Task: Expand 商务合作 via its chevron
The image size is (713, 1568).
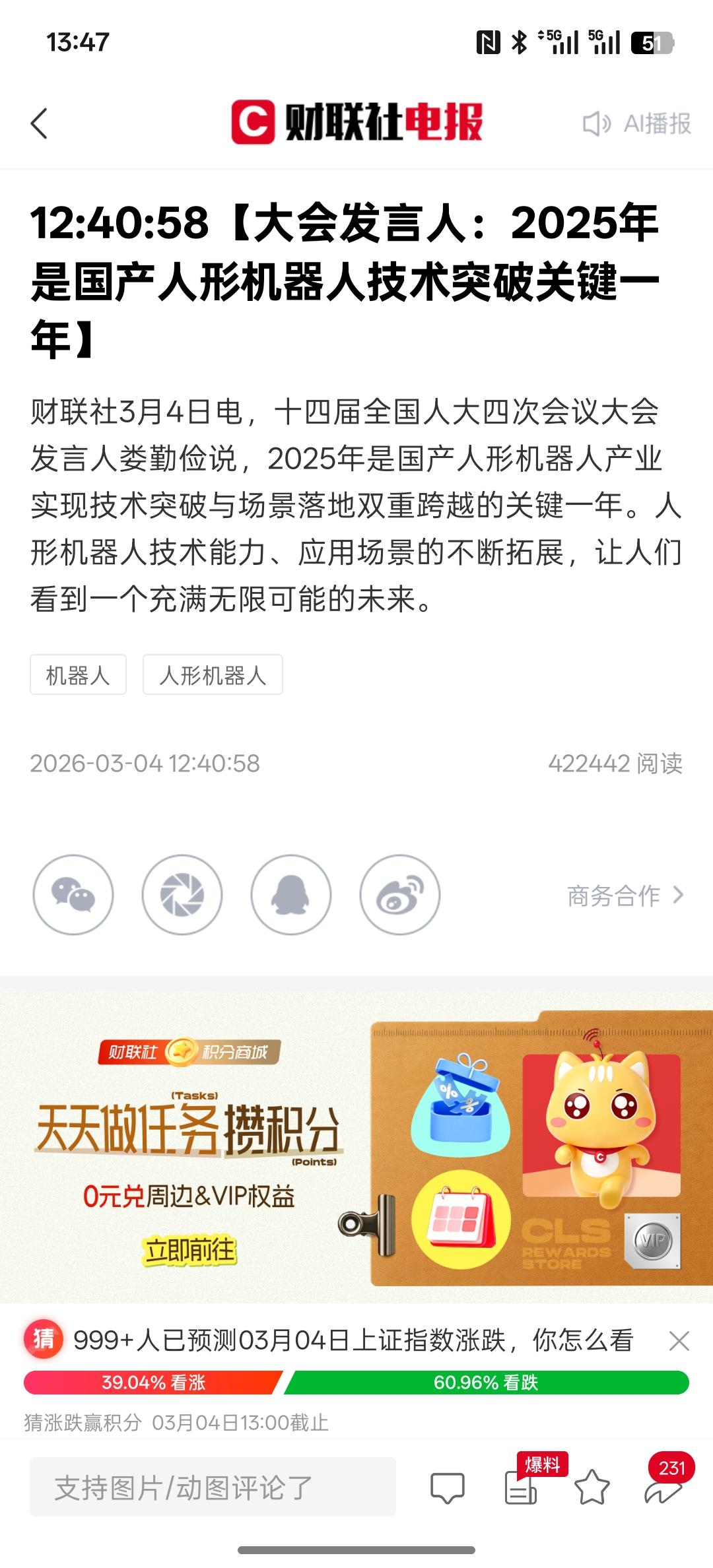Action: (679, 895)
